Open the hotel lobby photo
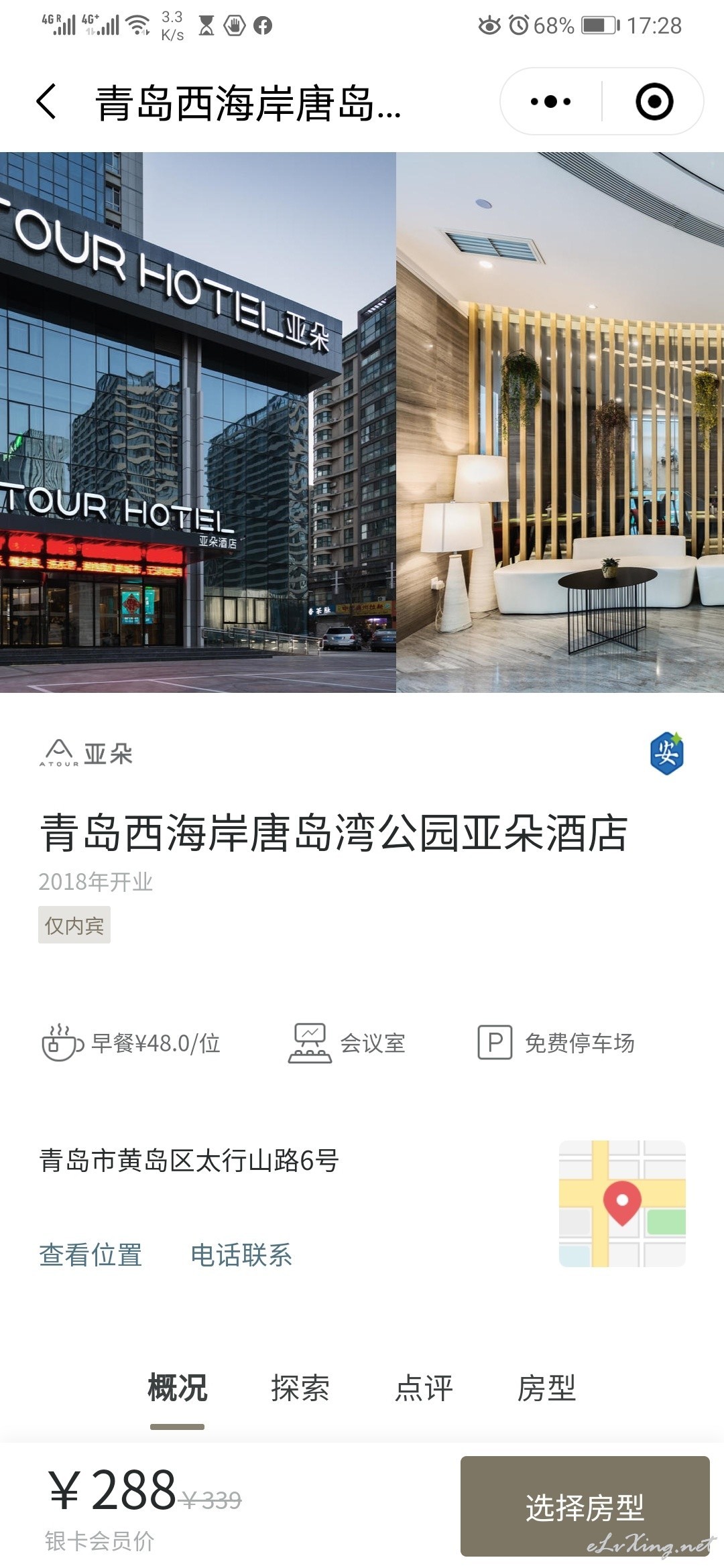The height and width of the screenshot is (1568, 724). (x=560, y=422)
